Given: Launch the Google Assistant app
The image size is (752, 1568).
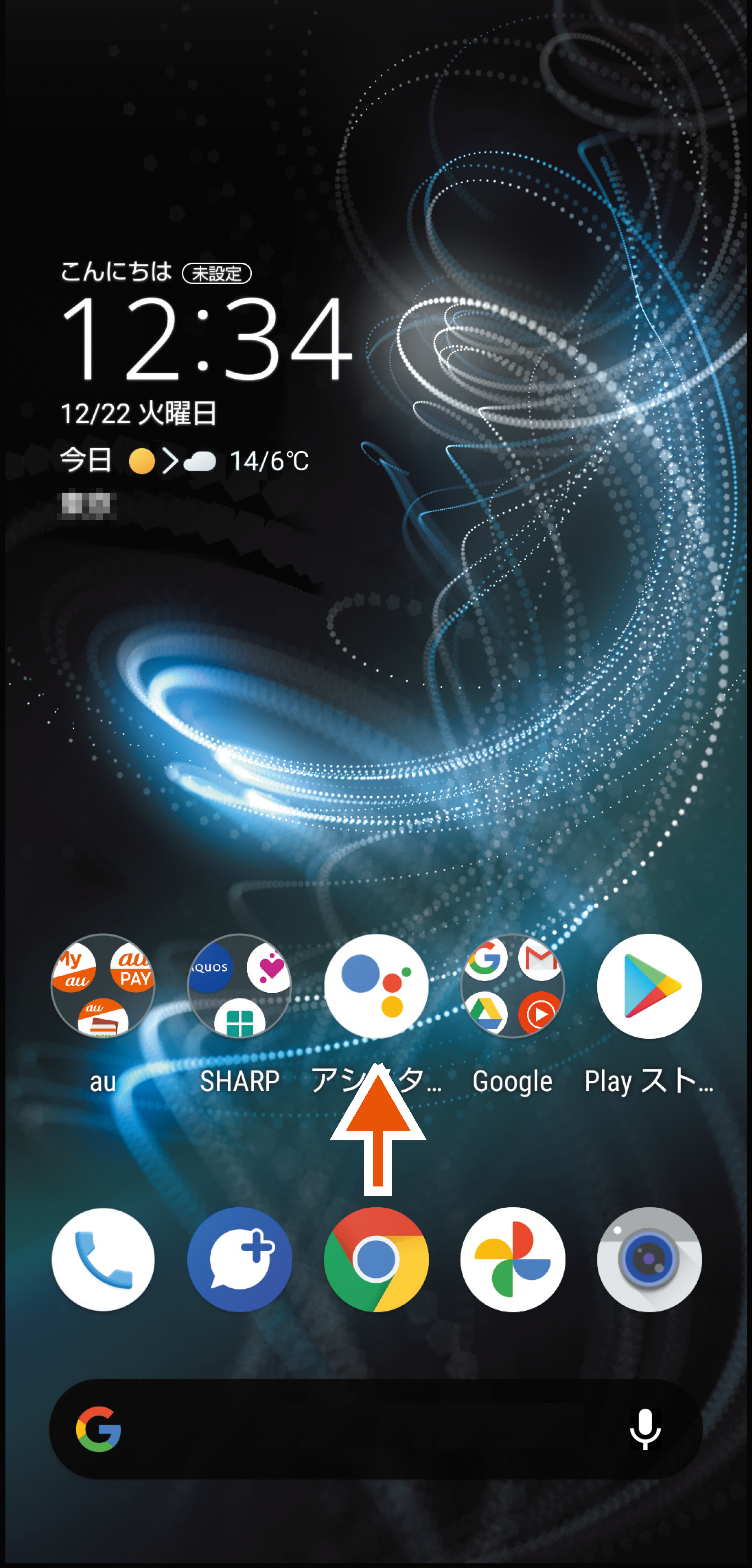Looking at the screenshot, I should [376, 986].
